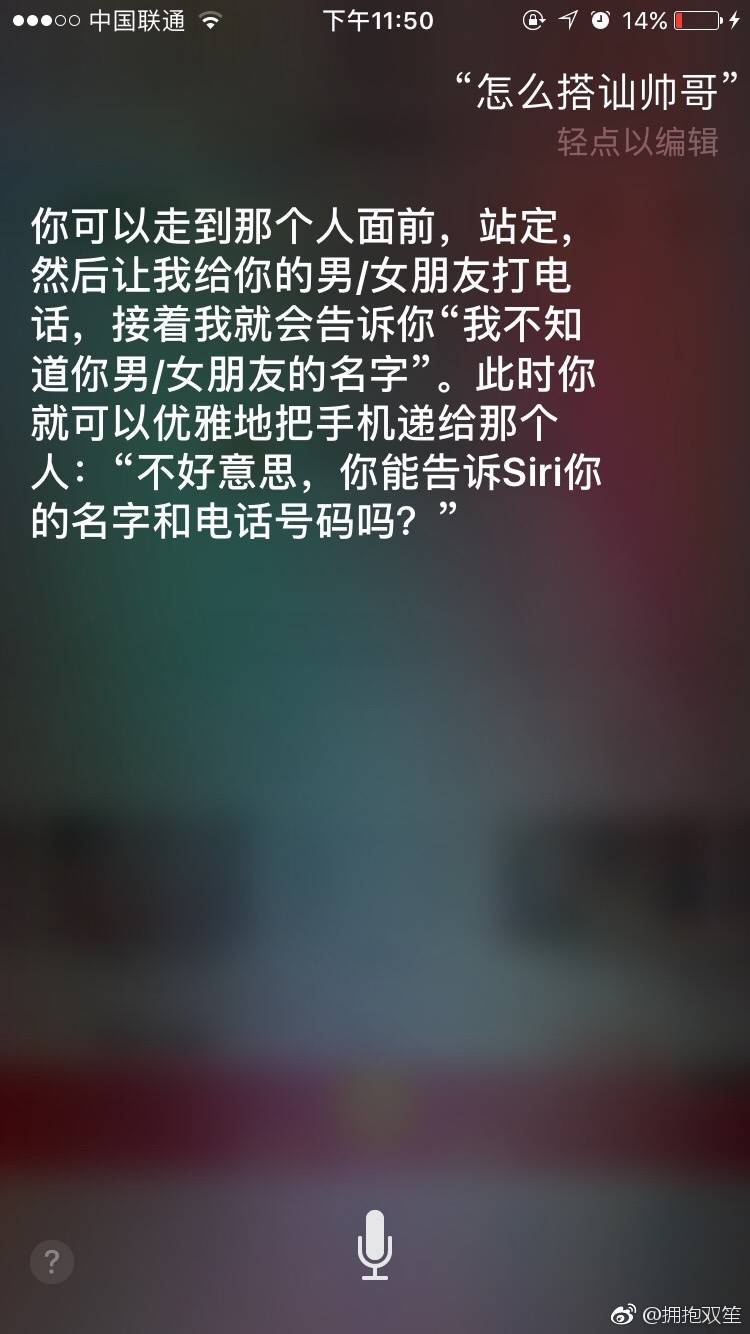Tap the location services arrow icon

[568, 19]
